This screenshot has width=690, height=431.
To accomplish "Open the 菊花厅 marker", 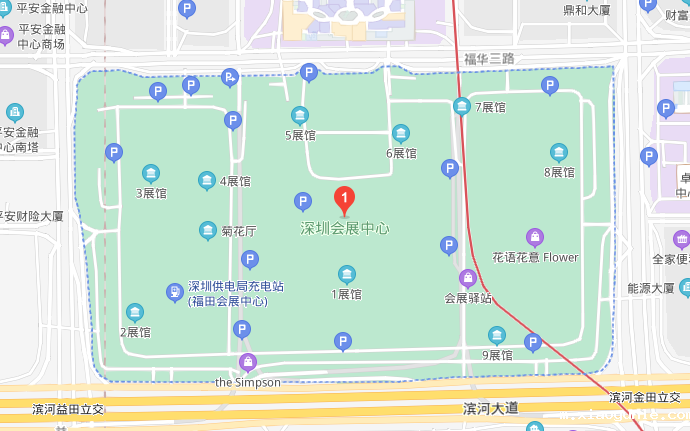I will coord(208,230).
